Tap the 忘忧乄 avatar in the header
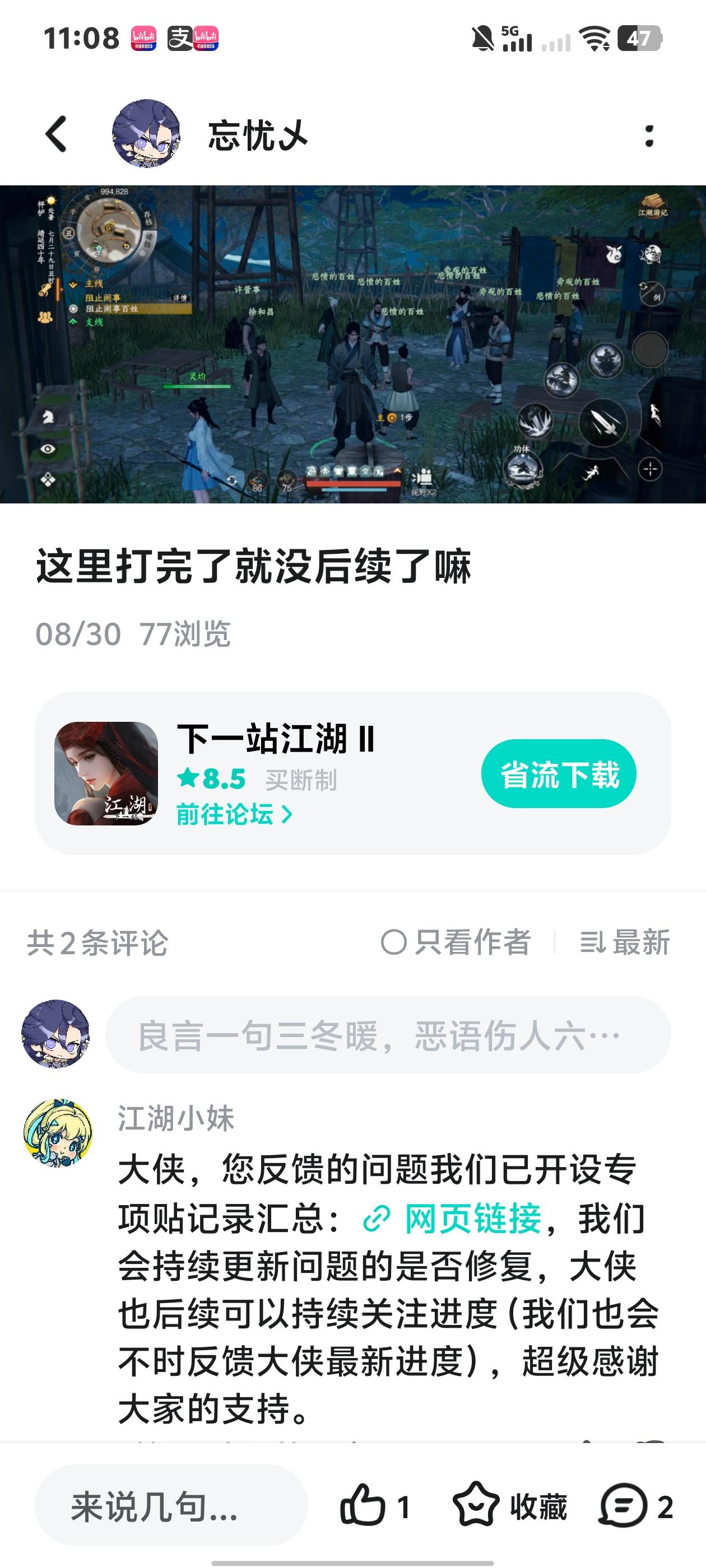Screen dimensions: 706x1568 coord(144,134)
